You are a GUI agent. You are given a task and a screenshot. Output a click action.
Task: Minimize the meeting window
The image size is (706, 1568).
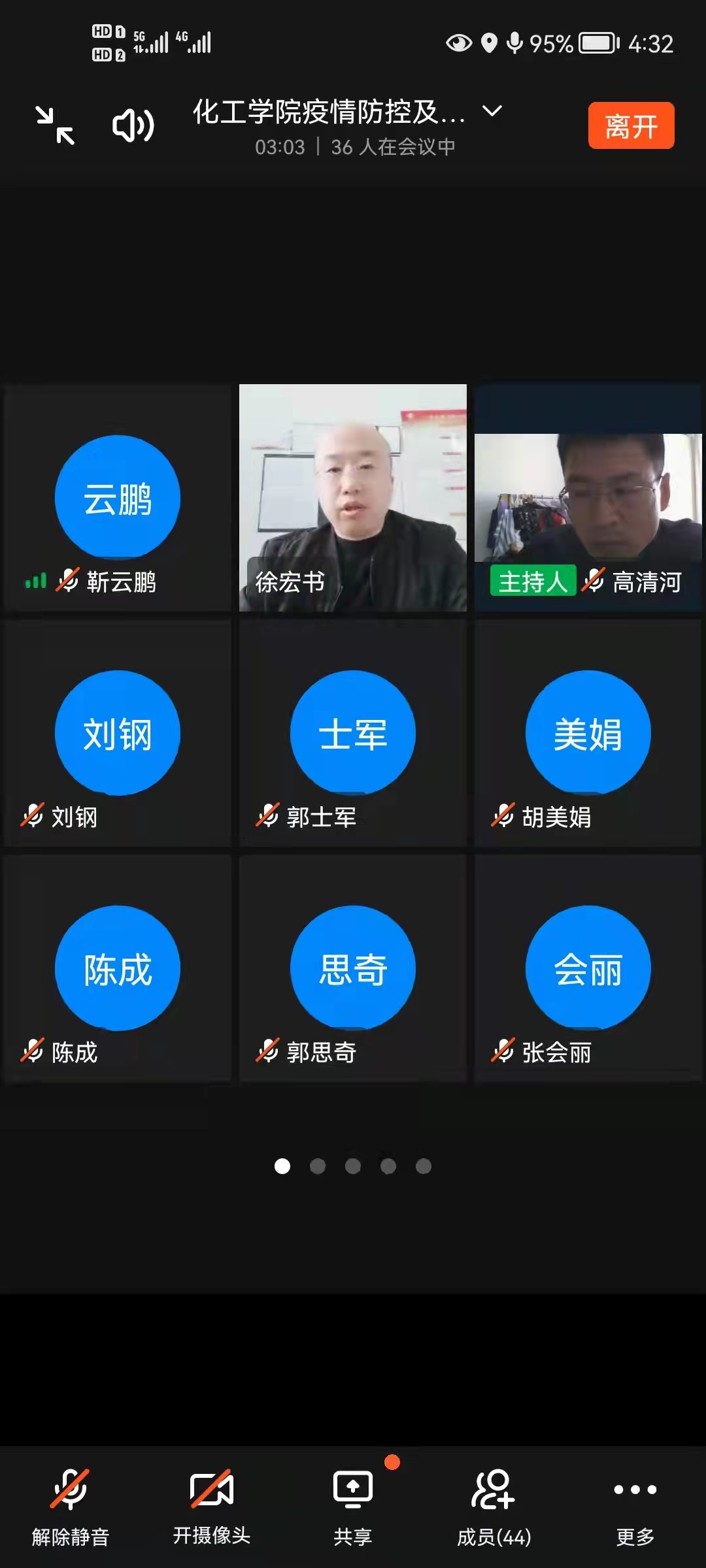(55, 125)
